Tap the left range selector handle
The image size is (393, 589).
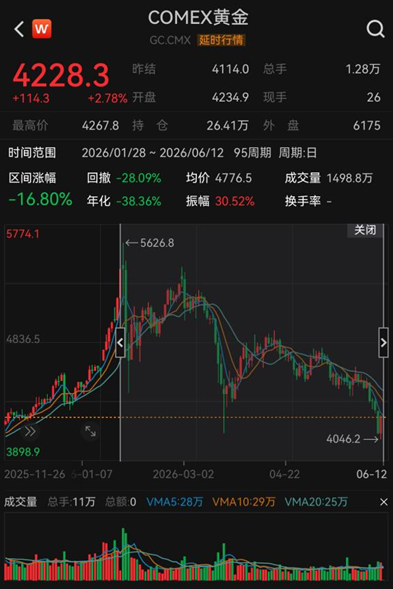(x=120, y=343)
